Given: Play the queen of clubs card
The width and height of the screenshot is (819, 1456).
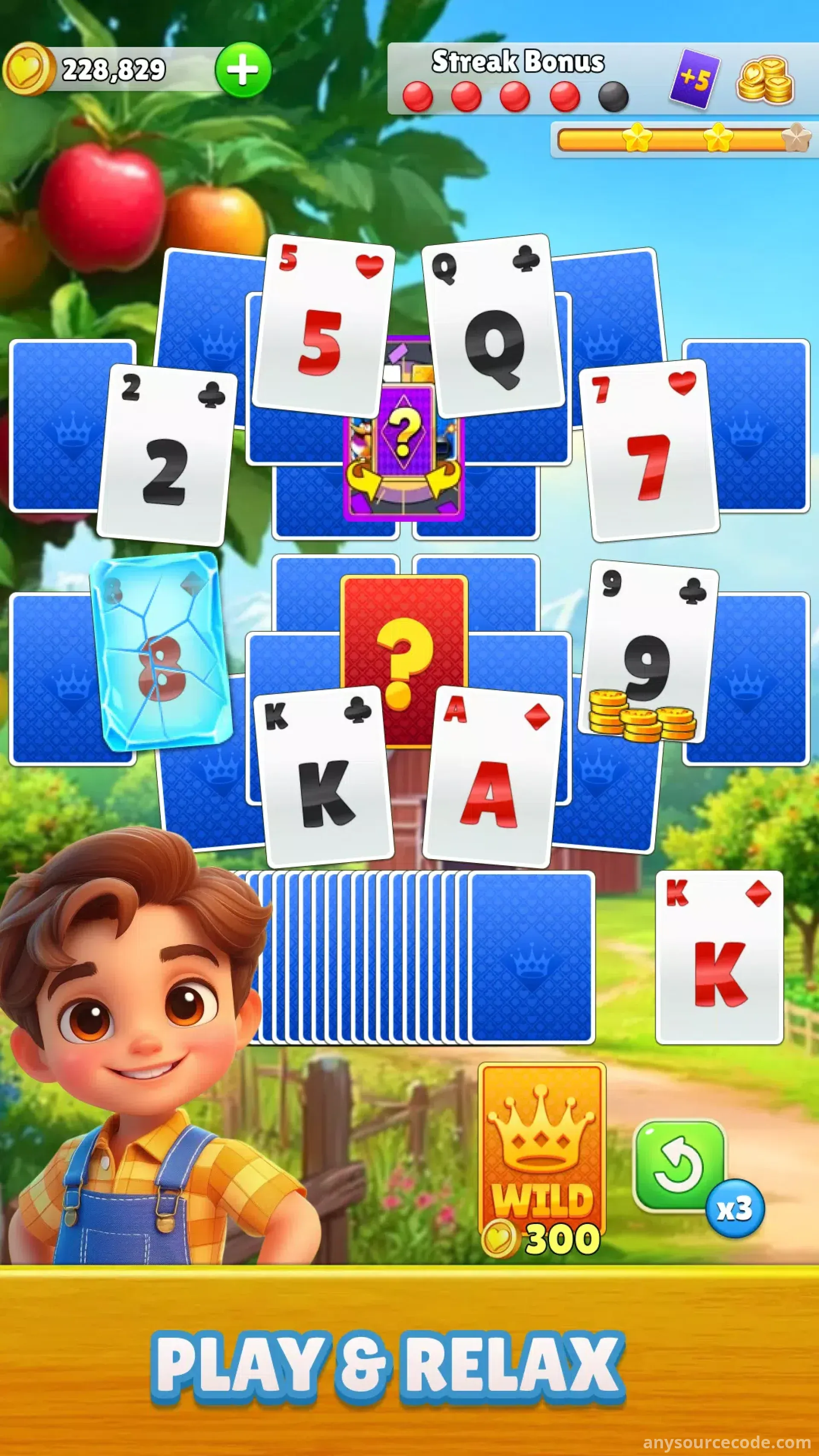Looking at the screenshot, I should click(x=493, y=326).
